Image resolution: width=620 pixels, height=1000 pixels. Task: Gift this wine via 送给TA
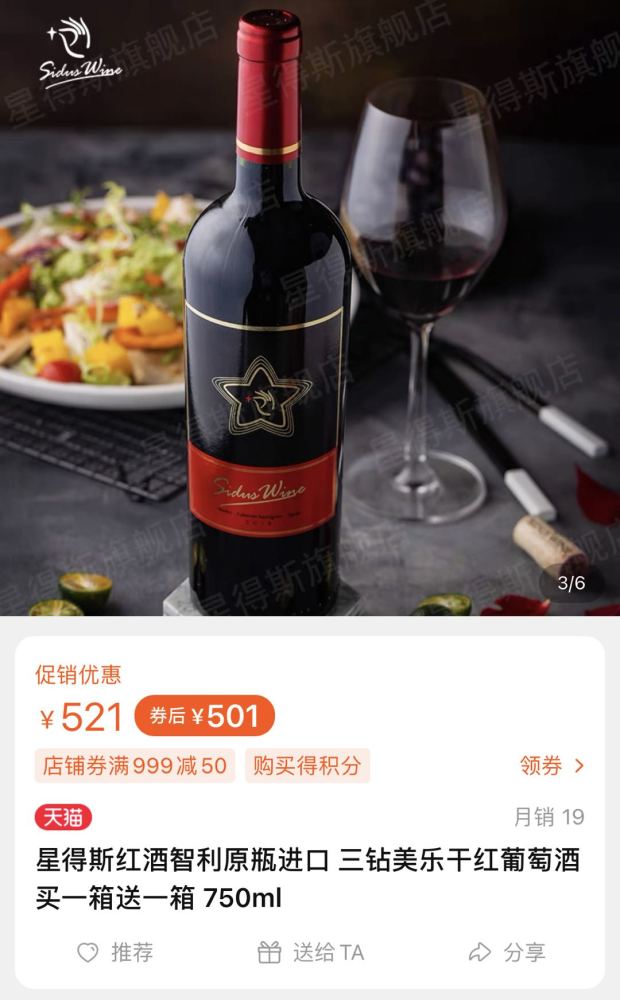310,952
